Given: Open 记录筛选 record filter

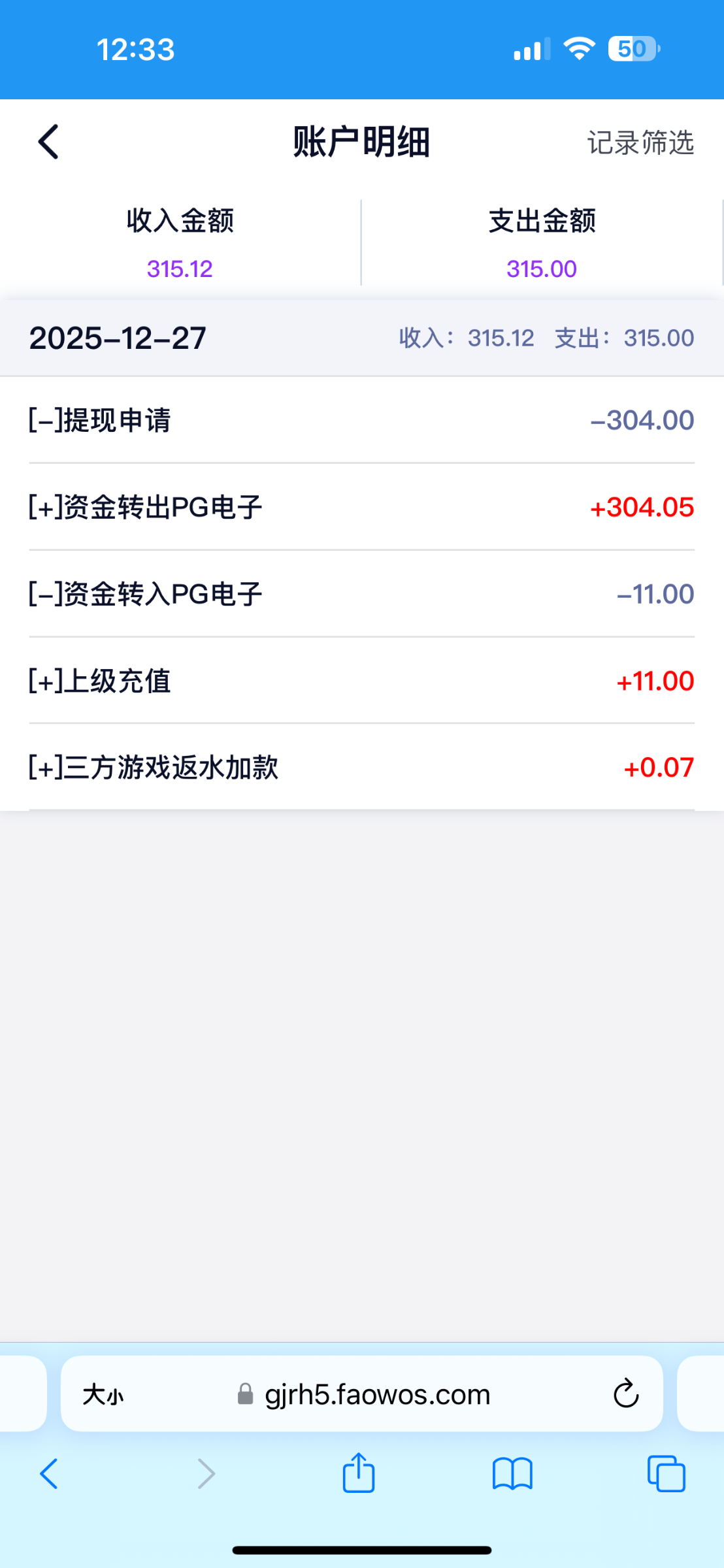Looking at the screenshot, I should (x=640, y=142).
